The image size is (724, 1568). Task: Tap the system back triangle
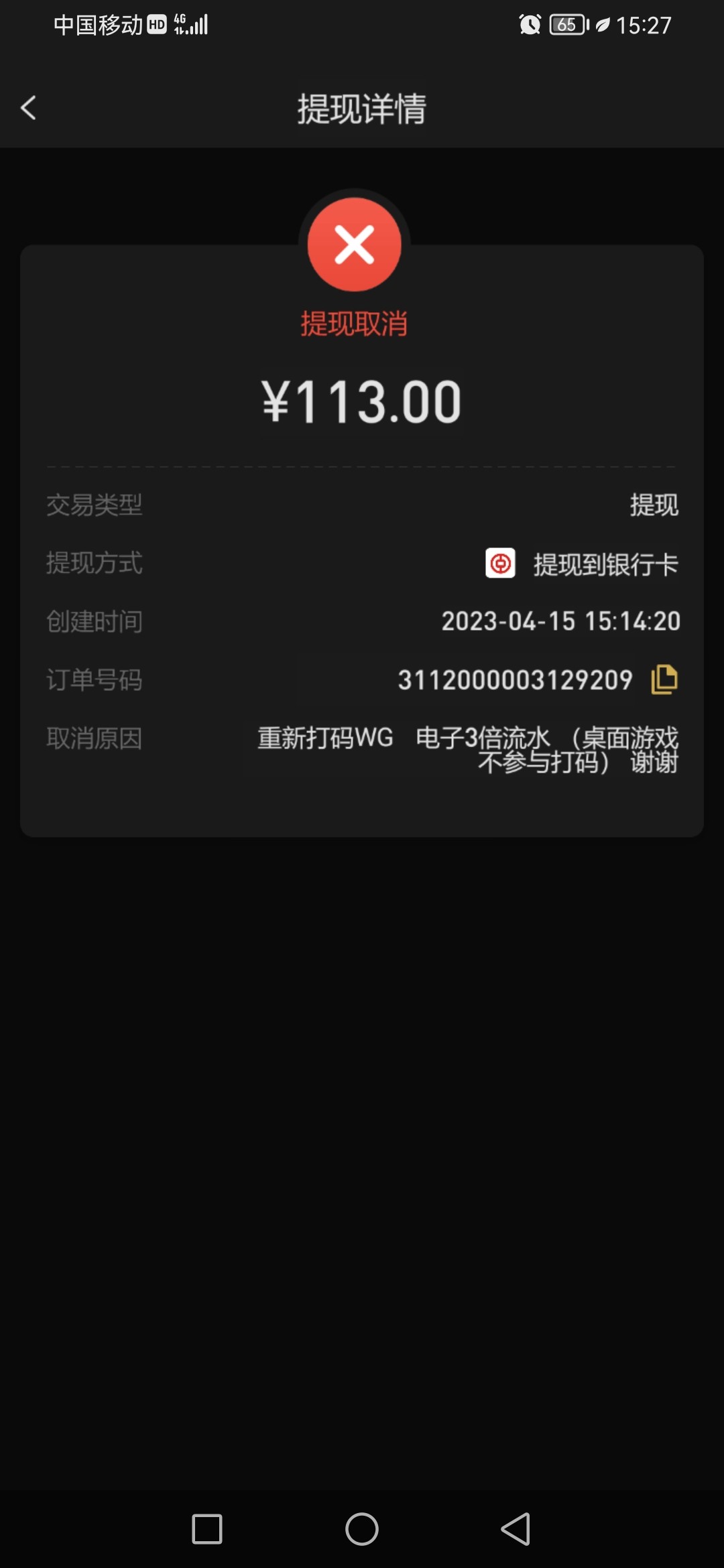(516, 1529)
